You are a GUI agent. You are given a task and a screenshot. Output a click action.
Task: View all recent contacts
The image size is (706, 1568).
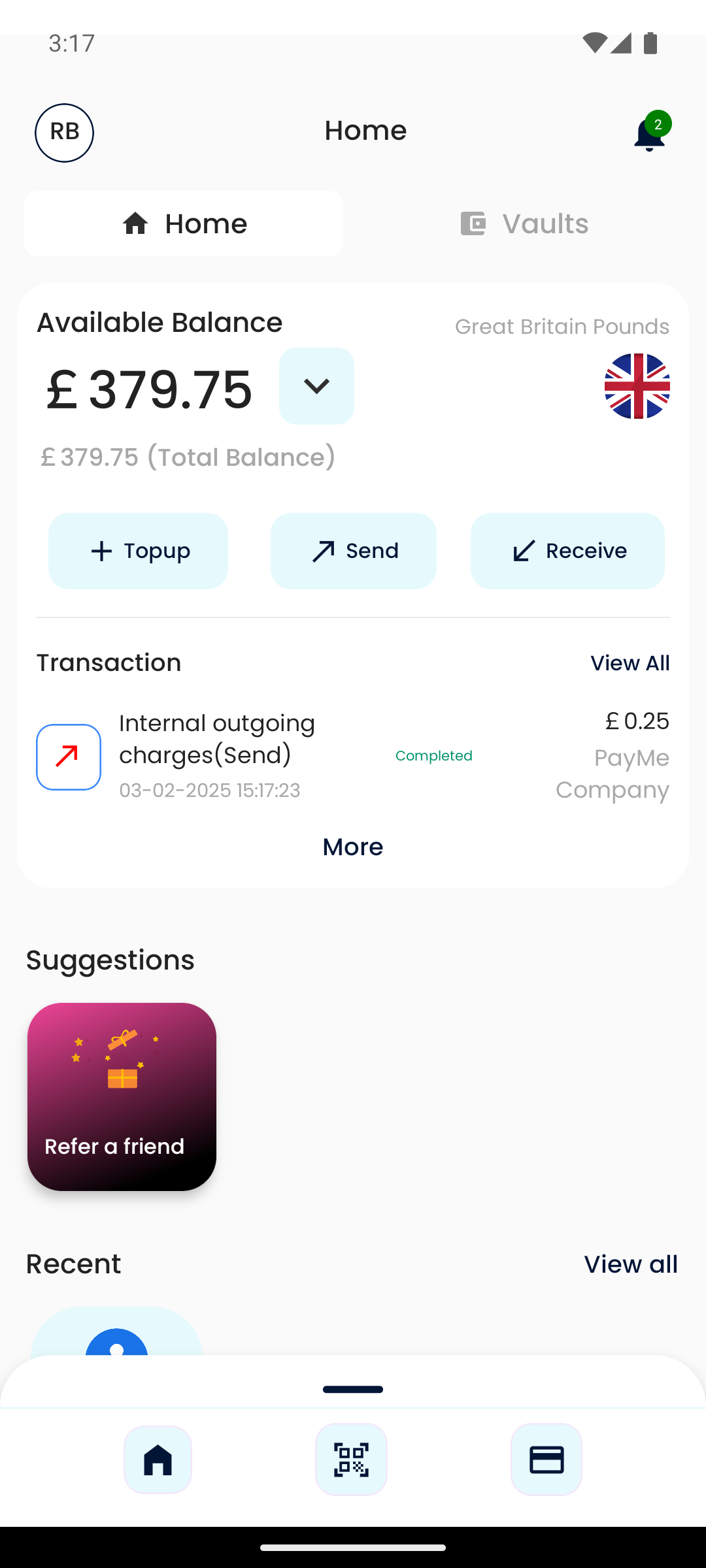tap(630, 1264)
